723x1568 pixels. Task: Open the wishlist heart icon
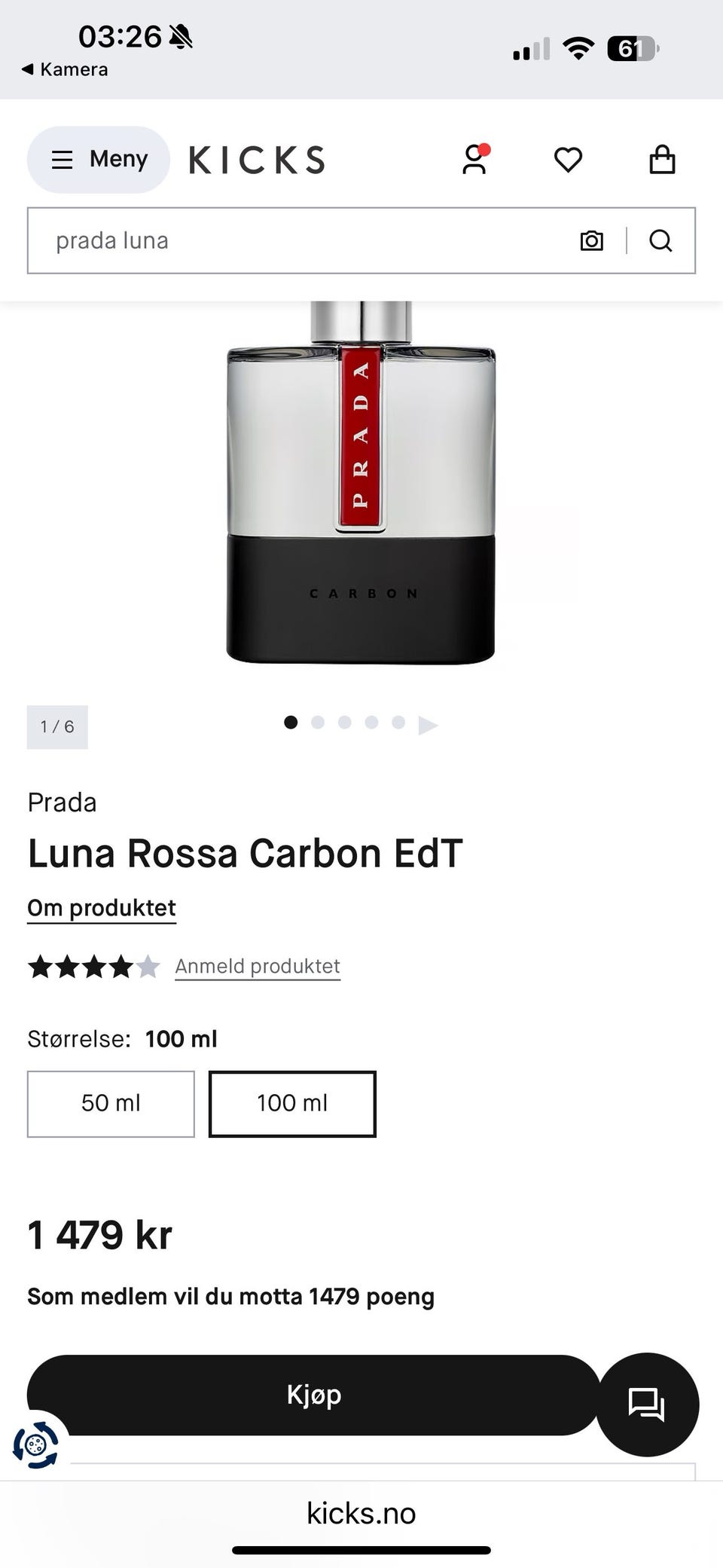[x=568, y=160]
